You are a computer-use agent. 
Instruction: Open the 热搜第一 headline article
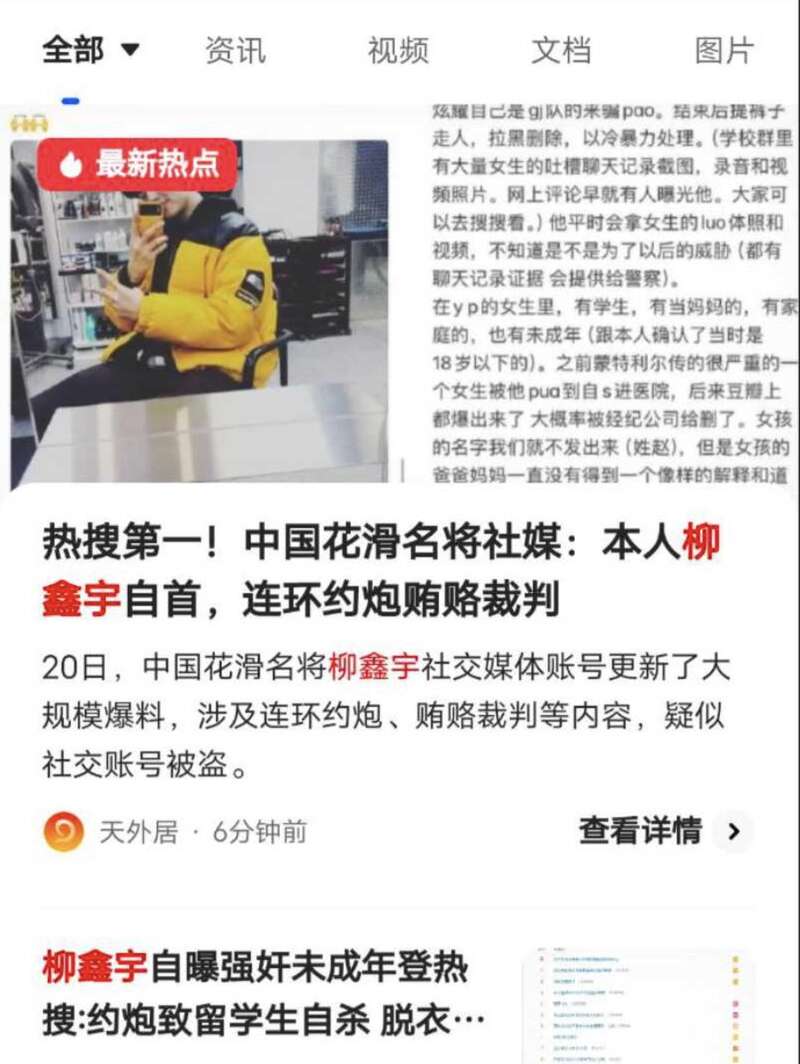click(x=380, y=571)
